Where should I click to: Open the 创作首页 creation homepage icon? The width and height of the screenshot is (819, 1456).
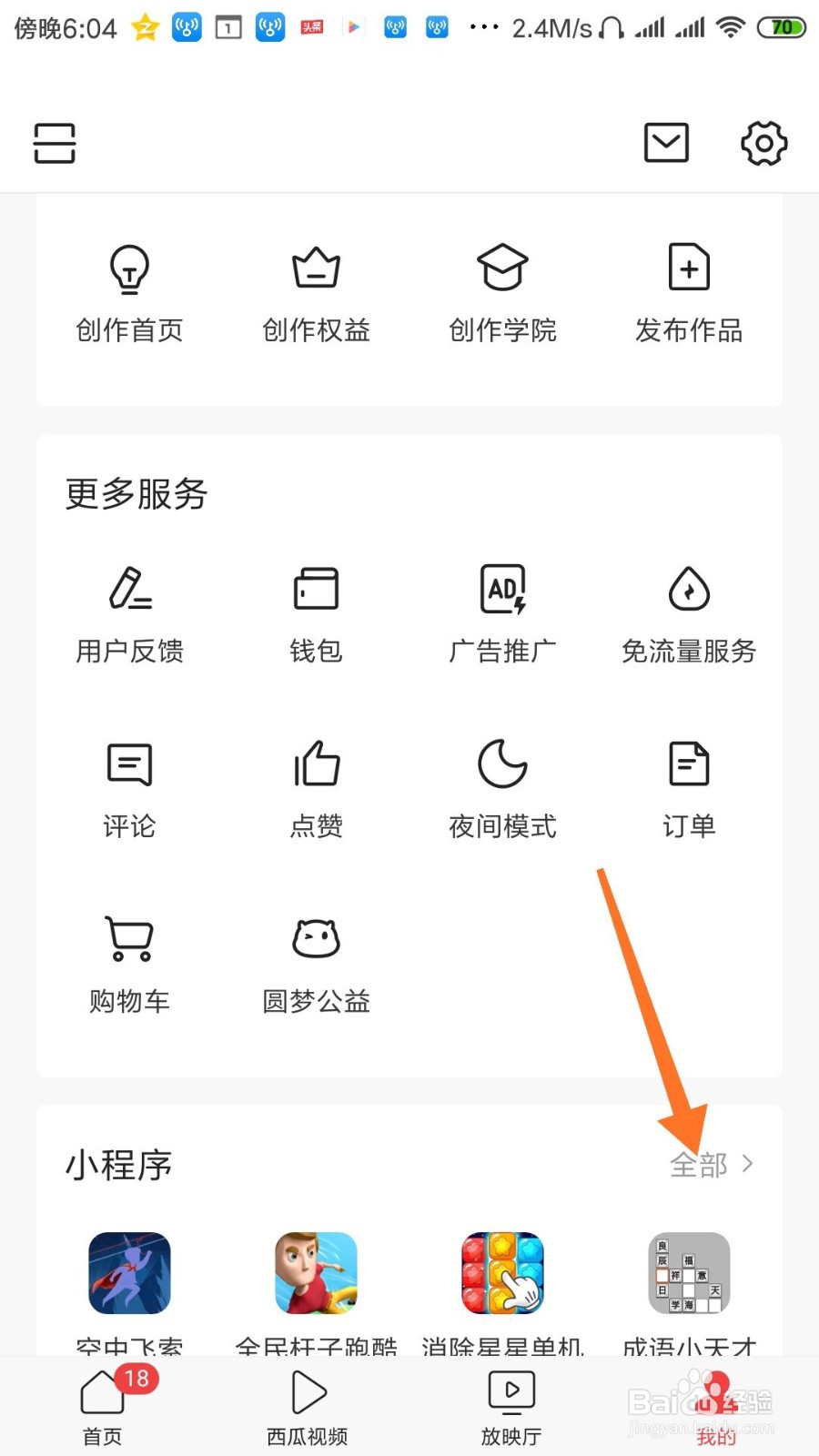pos(129,291)
